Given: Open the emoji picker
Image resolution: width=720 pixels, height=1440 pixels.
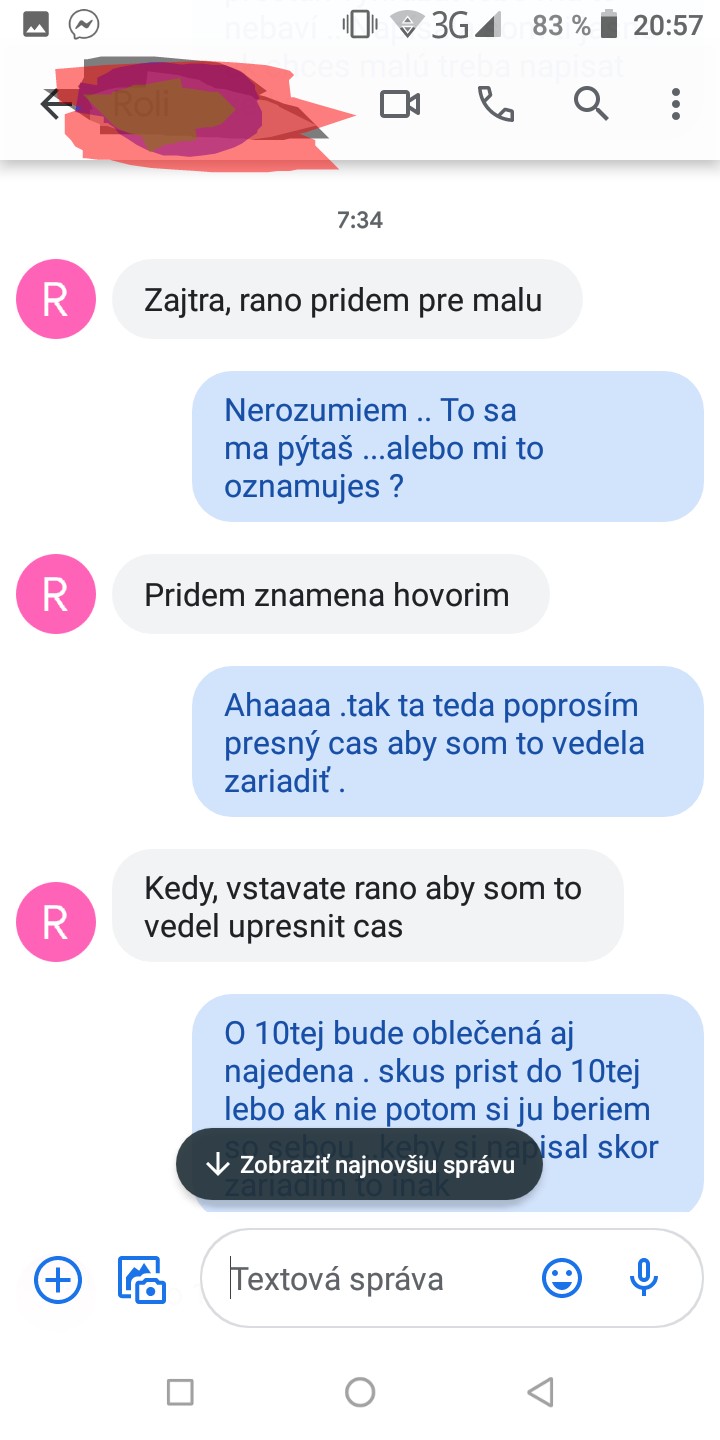Looking at the screenshot, I should click(562, 1279).
